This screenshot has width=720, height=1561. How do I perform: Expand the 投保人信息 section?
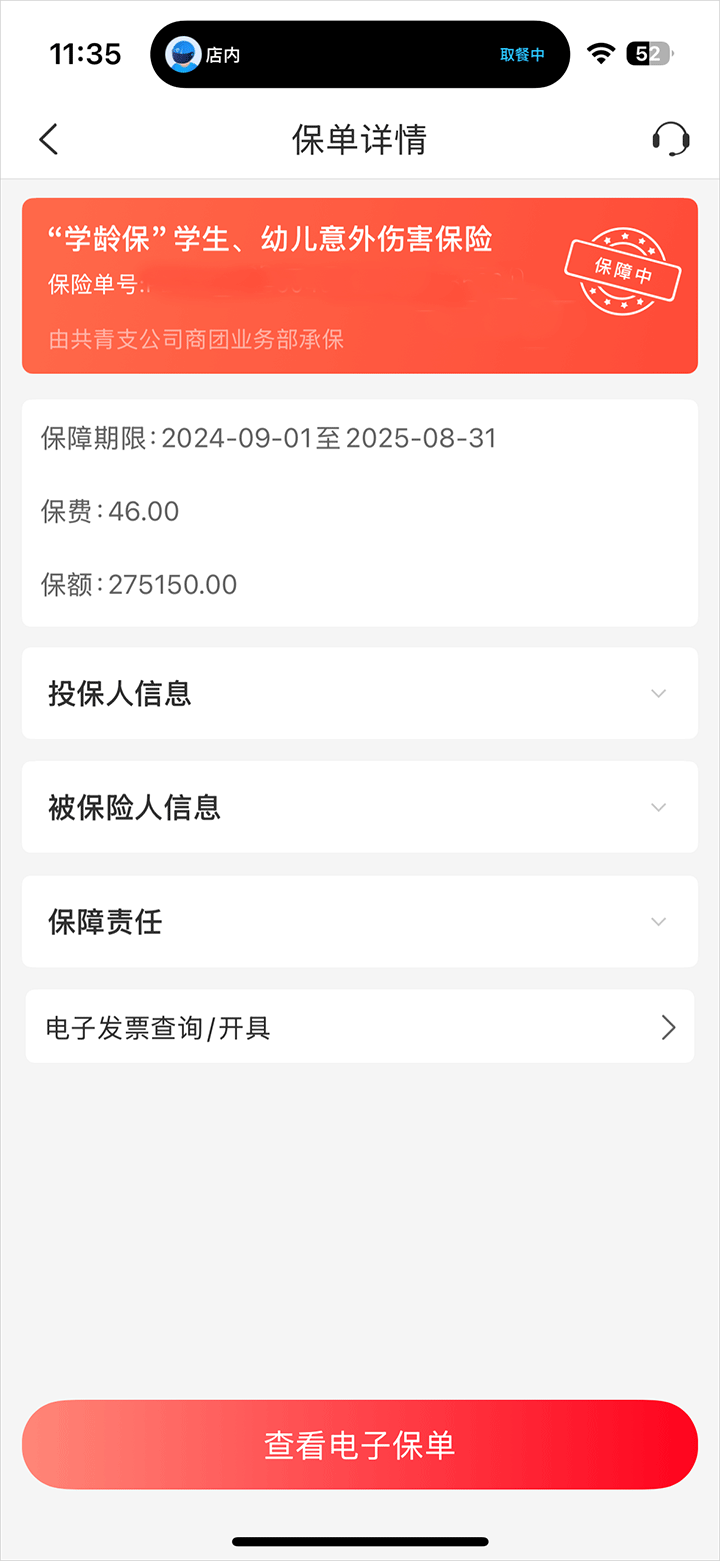click(360, 693)
